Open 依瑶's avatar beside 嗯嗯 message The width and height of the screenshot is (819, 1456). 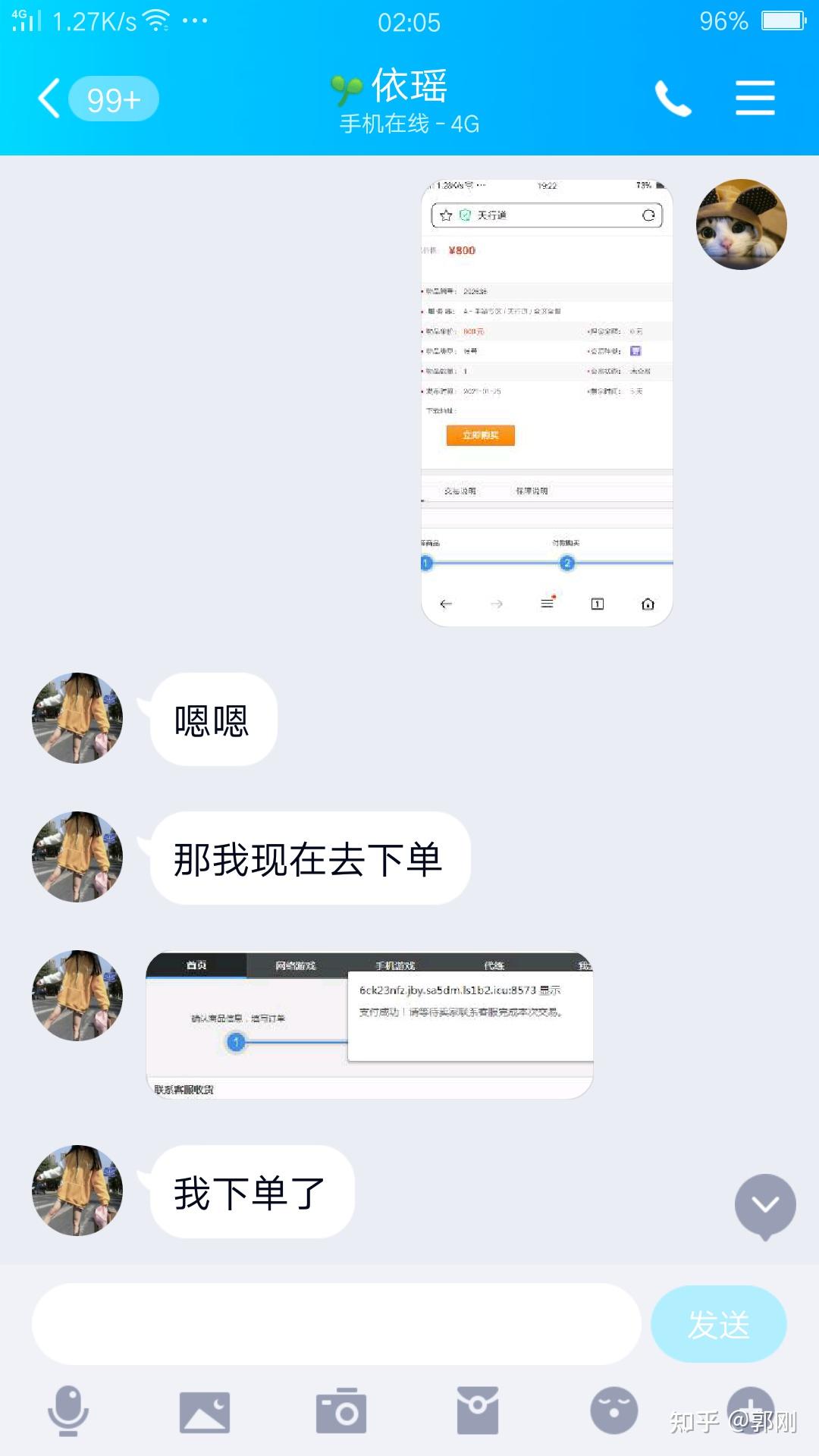coord(77,717)
